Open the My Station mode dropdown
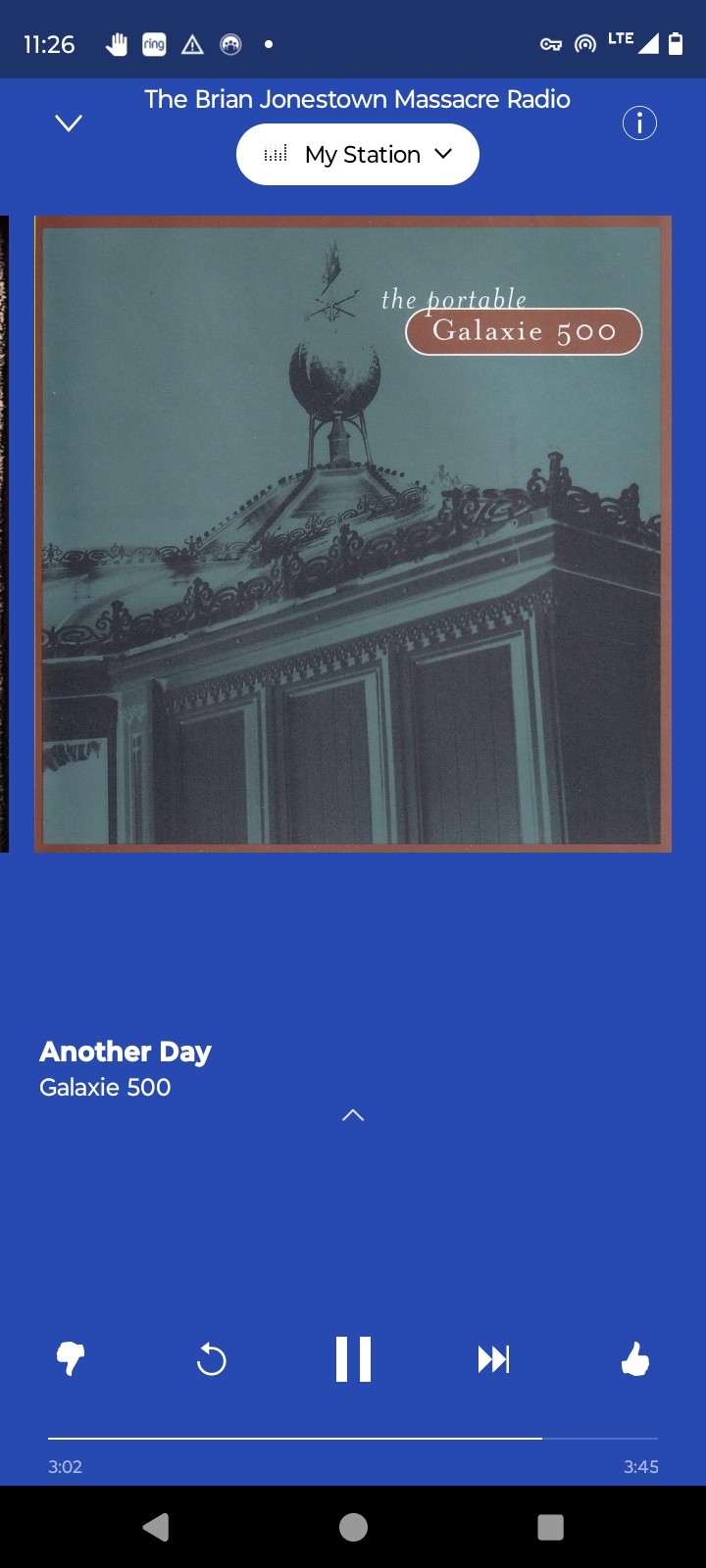 [358, 155]
